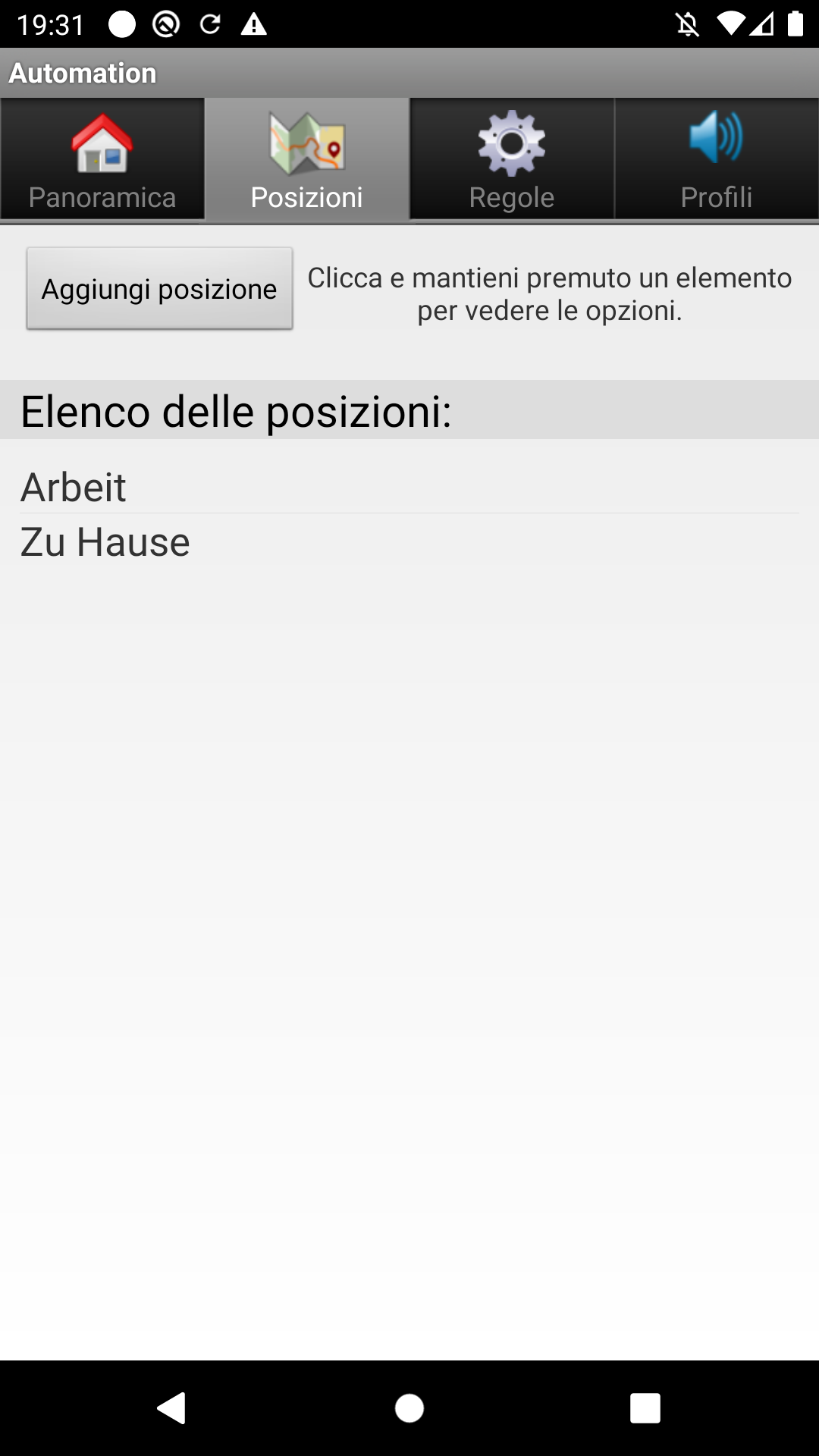Open the recent apps overview
The height and width of the screenshot is (1456, 819).
645,1408
